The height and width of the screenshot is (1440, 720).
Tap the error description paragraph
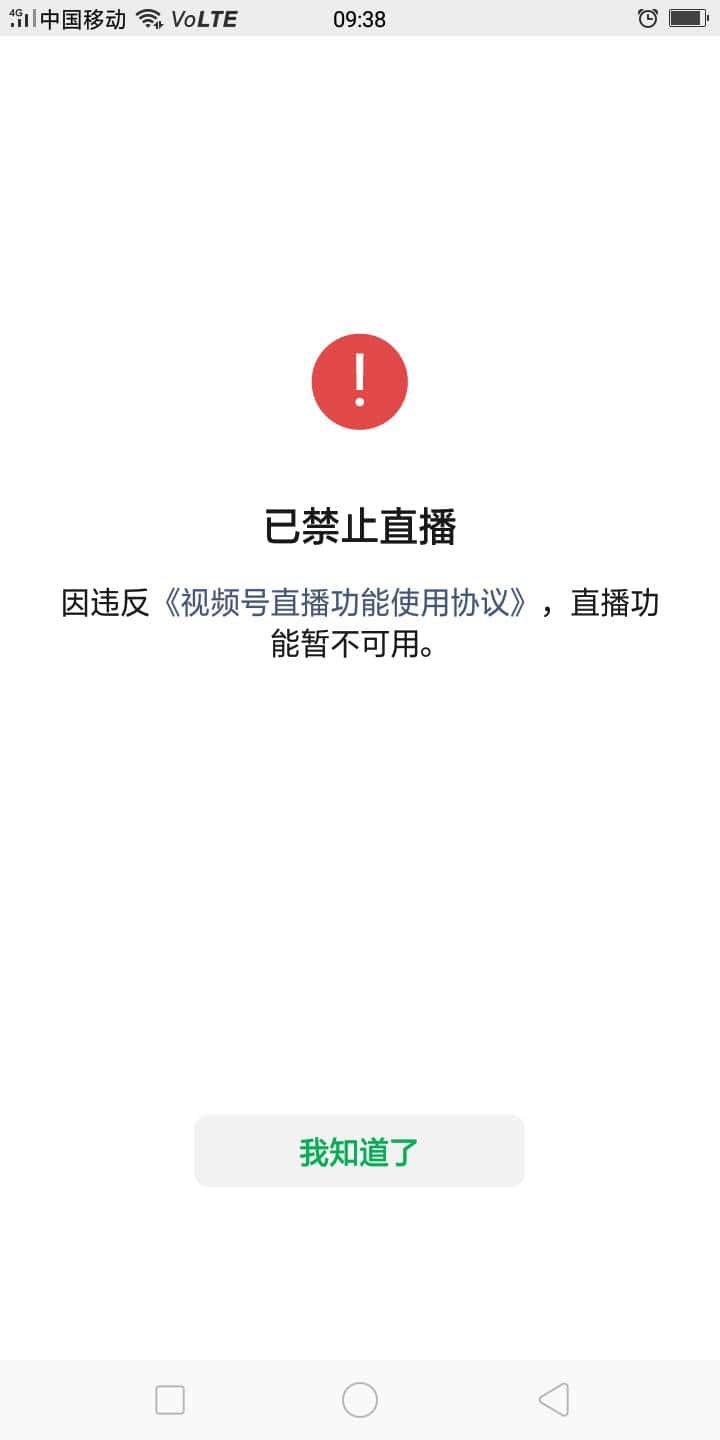click(x=360, y=625)
